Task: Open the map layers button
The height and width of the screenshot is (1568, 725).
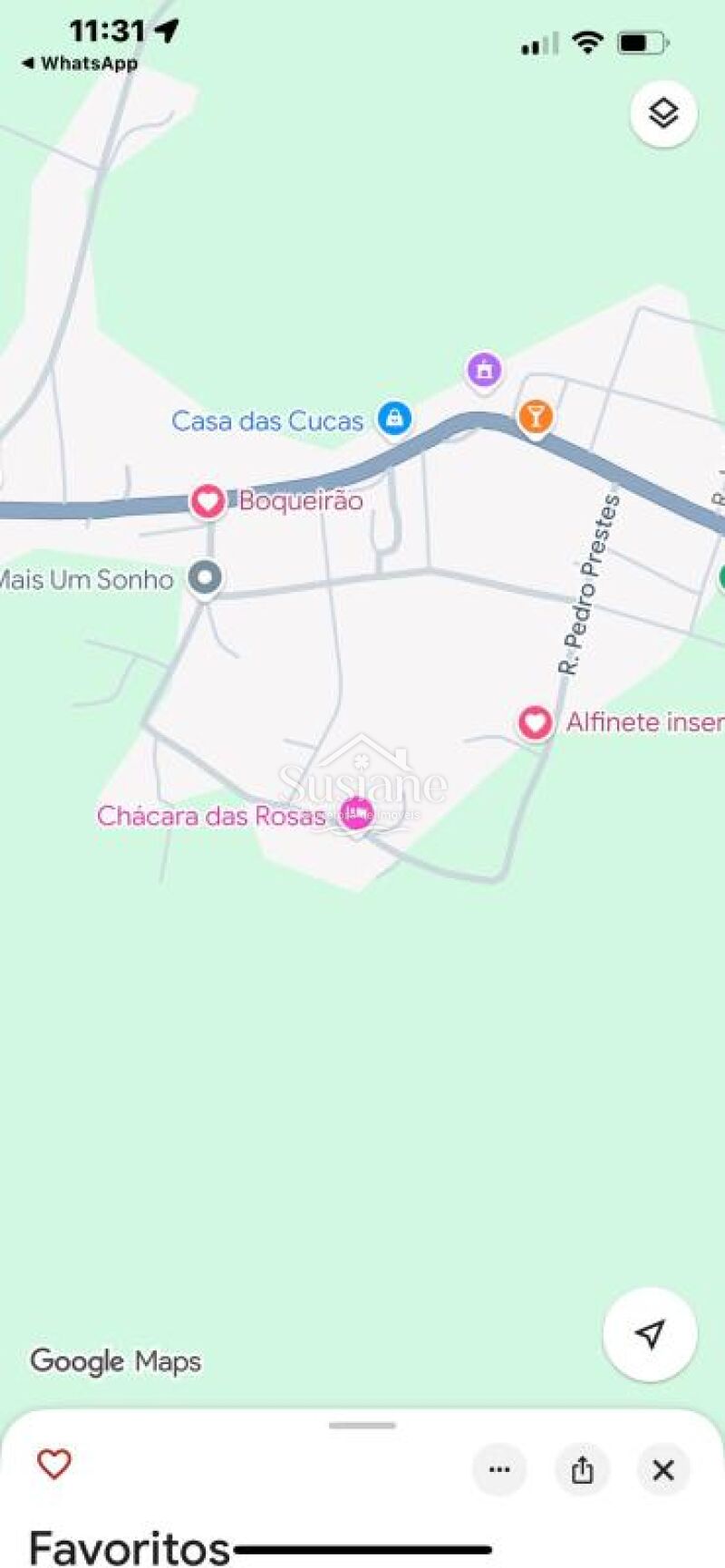Action: pyautogui.click(x=663, y=114)
